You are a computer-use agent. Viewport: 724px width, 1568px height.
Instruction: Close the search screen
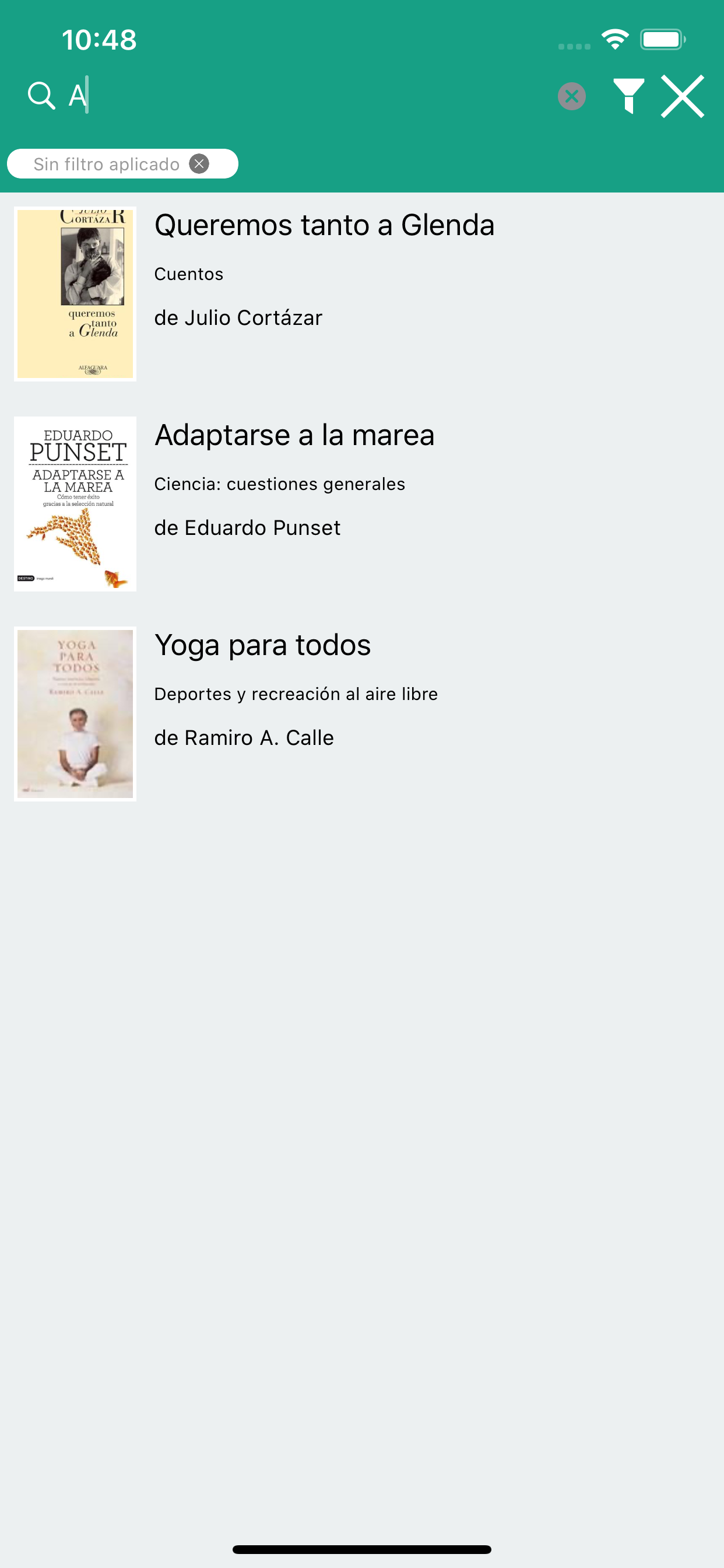pyautogui.click(x=682, y=96)
